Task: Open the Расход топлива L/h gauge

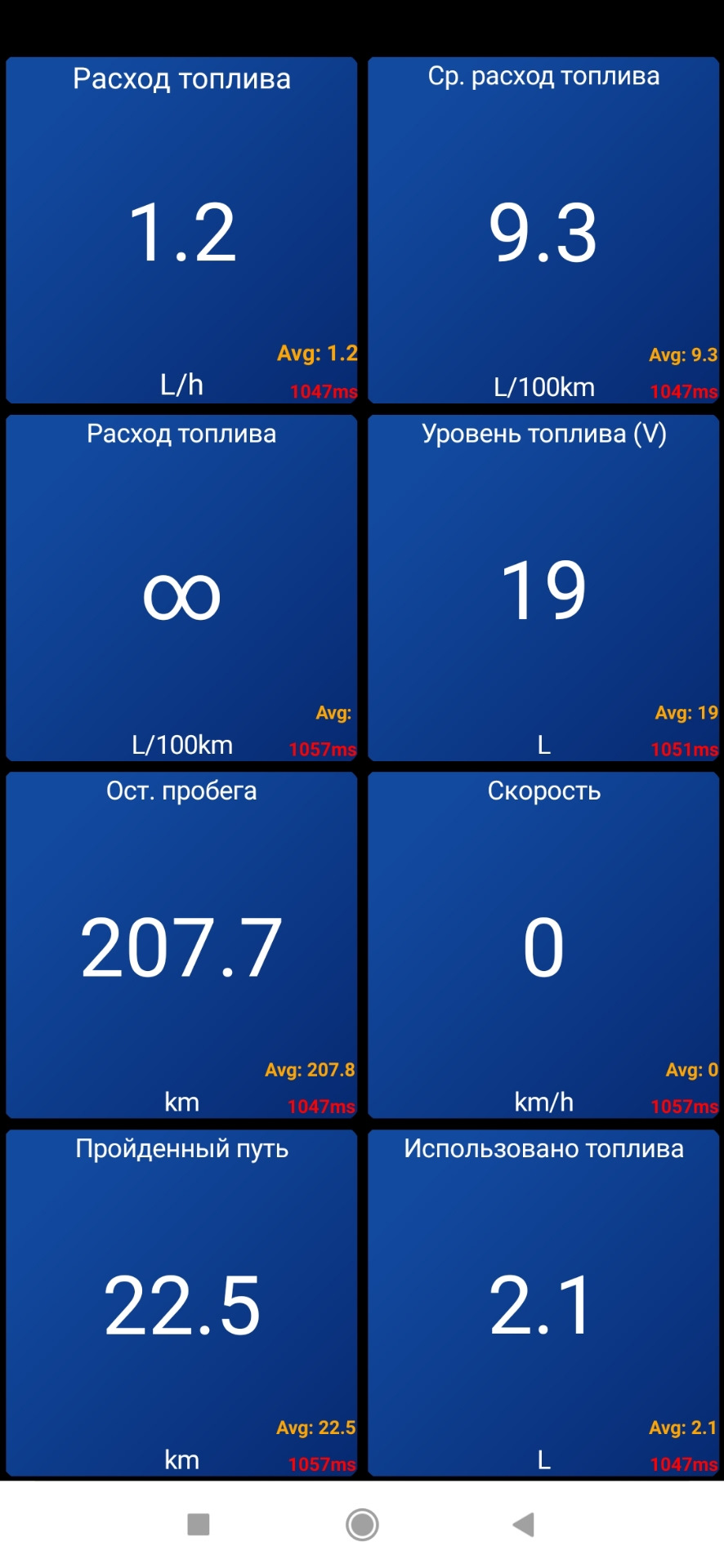Action: point(181,231)
